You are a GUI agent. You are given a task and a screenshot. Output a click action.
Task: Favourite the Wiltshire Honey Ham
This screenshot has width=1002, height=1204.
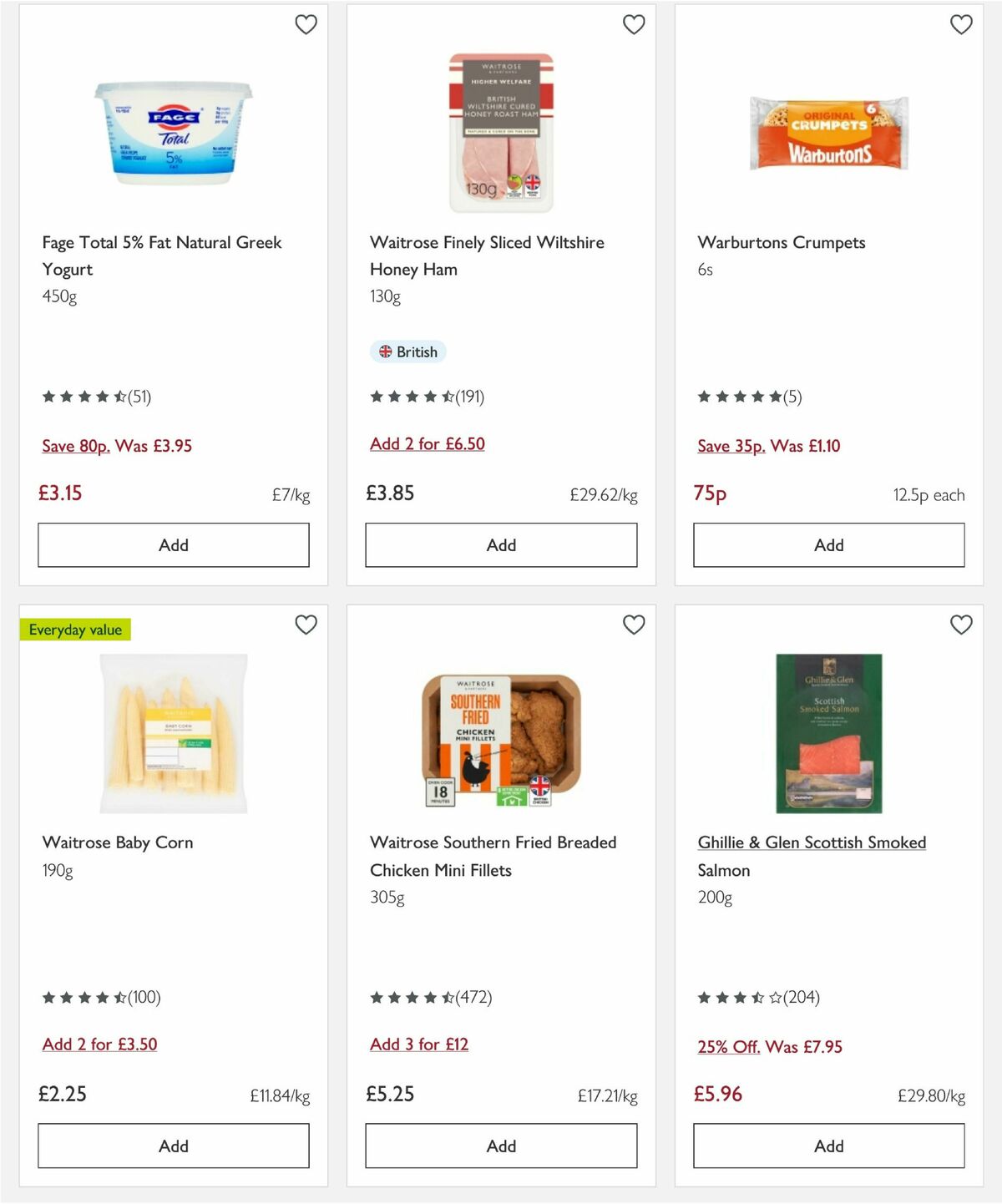634,25
